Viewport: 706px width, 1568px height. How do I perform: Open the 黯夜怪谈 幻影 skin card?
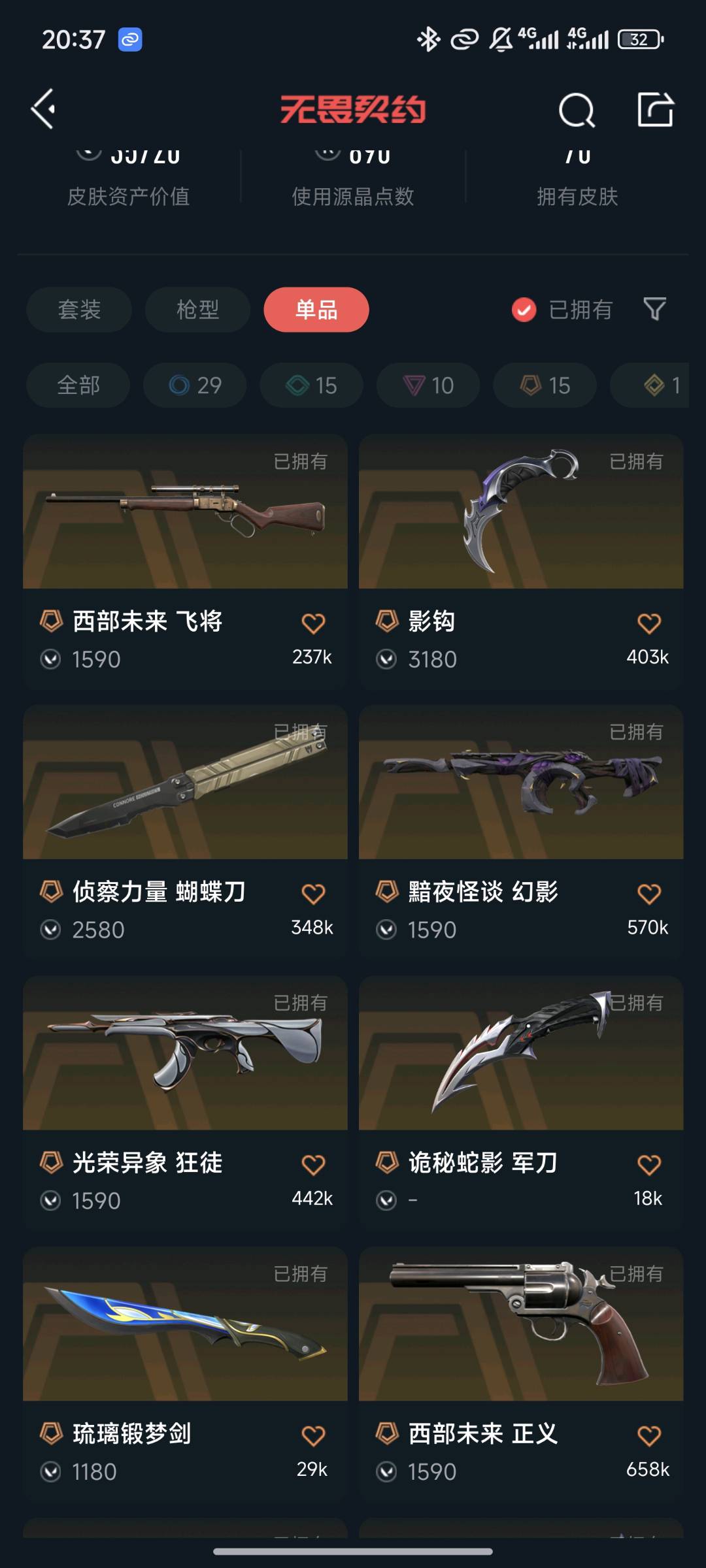click(x=521, y=832)
